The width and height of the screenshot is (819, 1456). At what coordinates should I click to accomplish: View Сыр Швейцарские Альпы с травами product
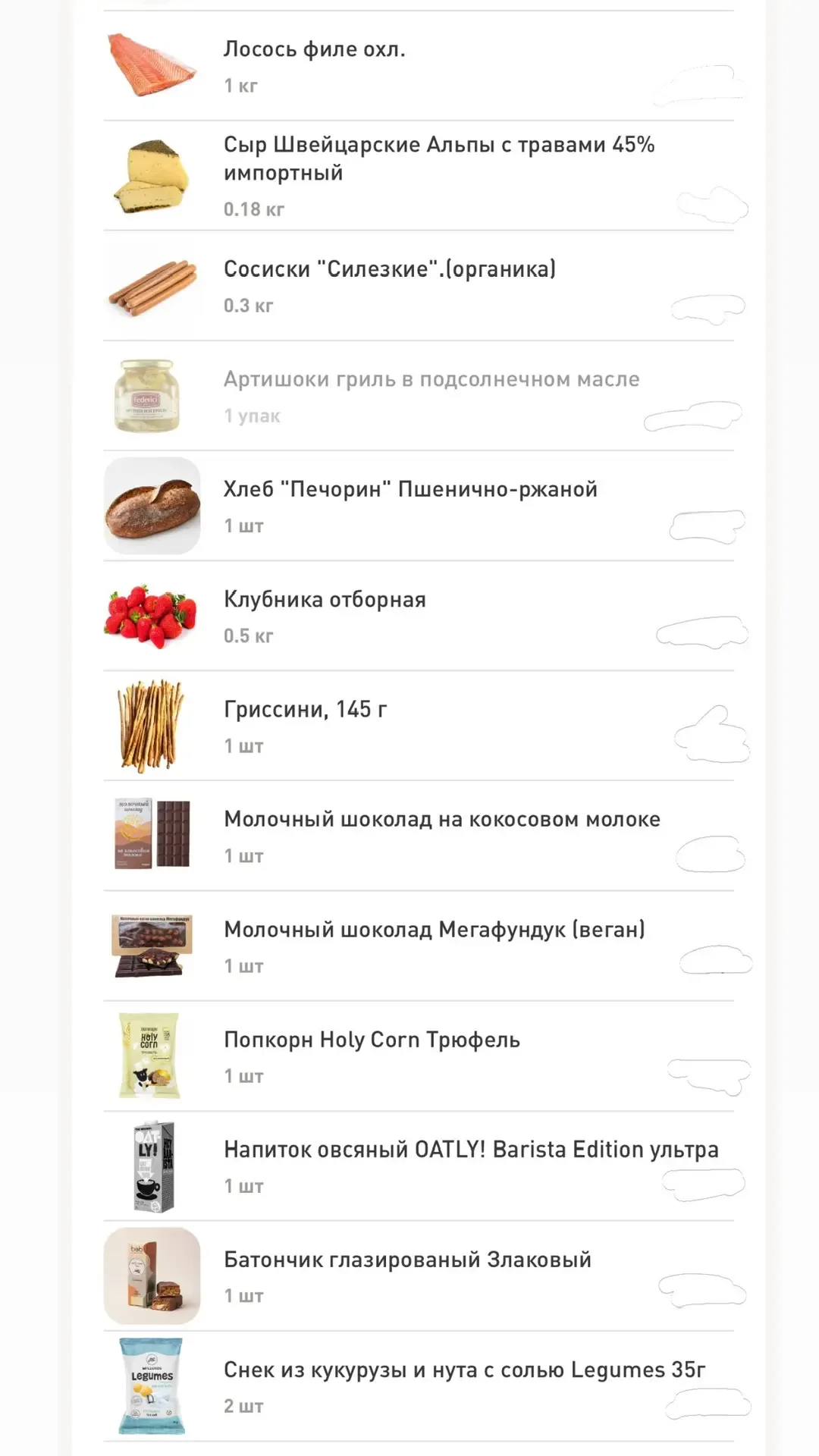[438, 158]
